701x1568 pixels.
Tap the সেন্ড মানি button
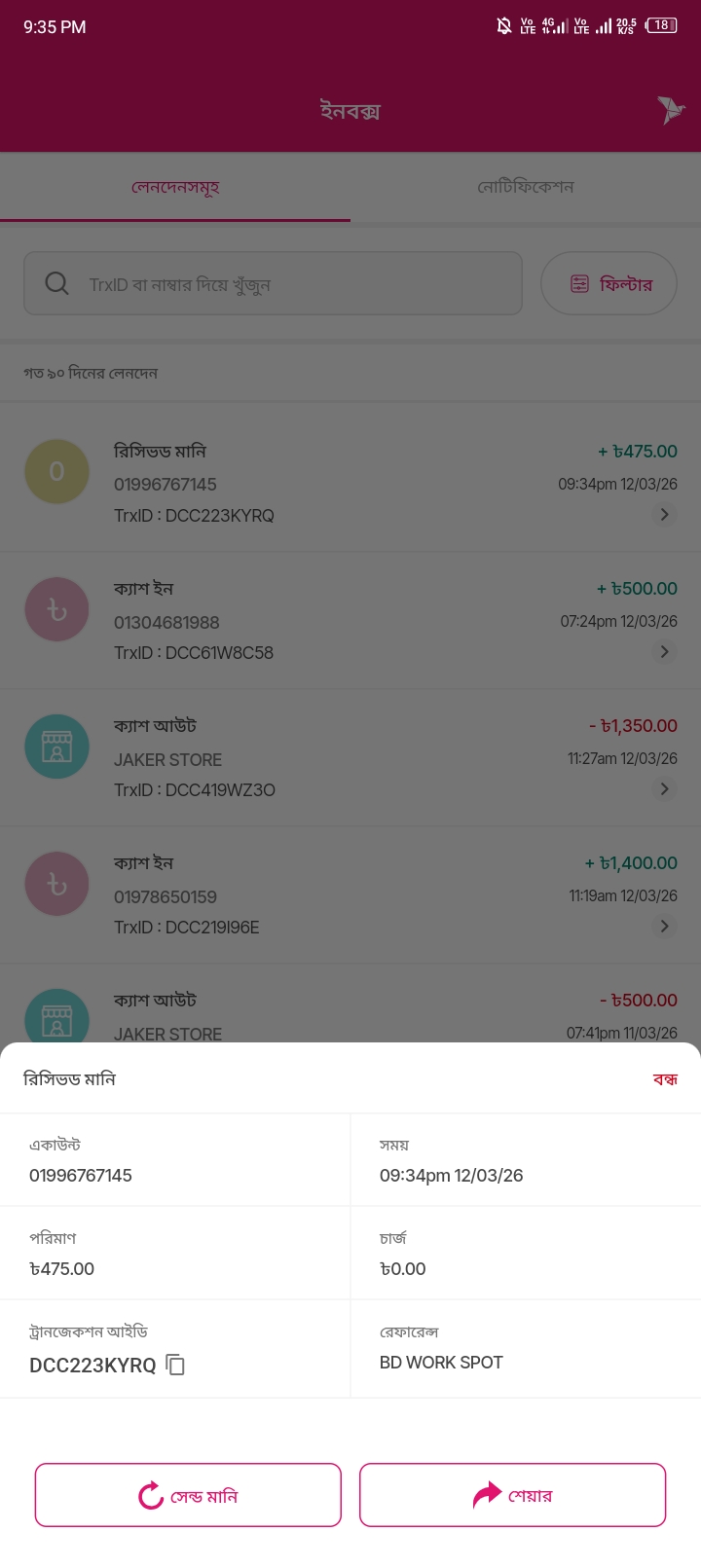[x=188, y=1495]
